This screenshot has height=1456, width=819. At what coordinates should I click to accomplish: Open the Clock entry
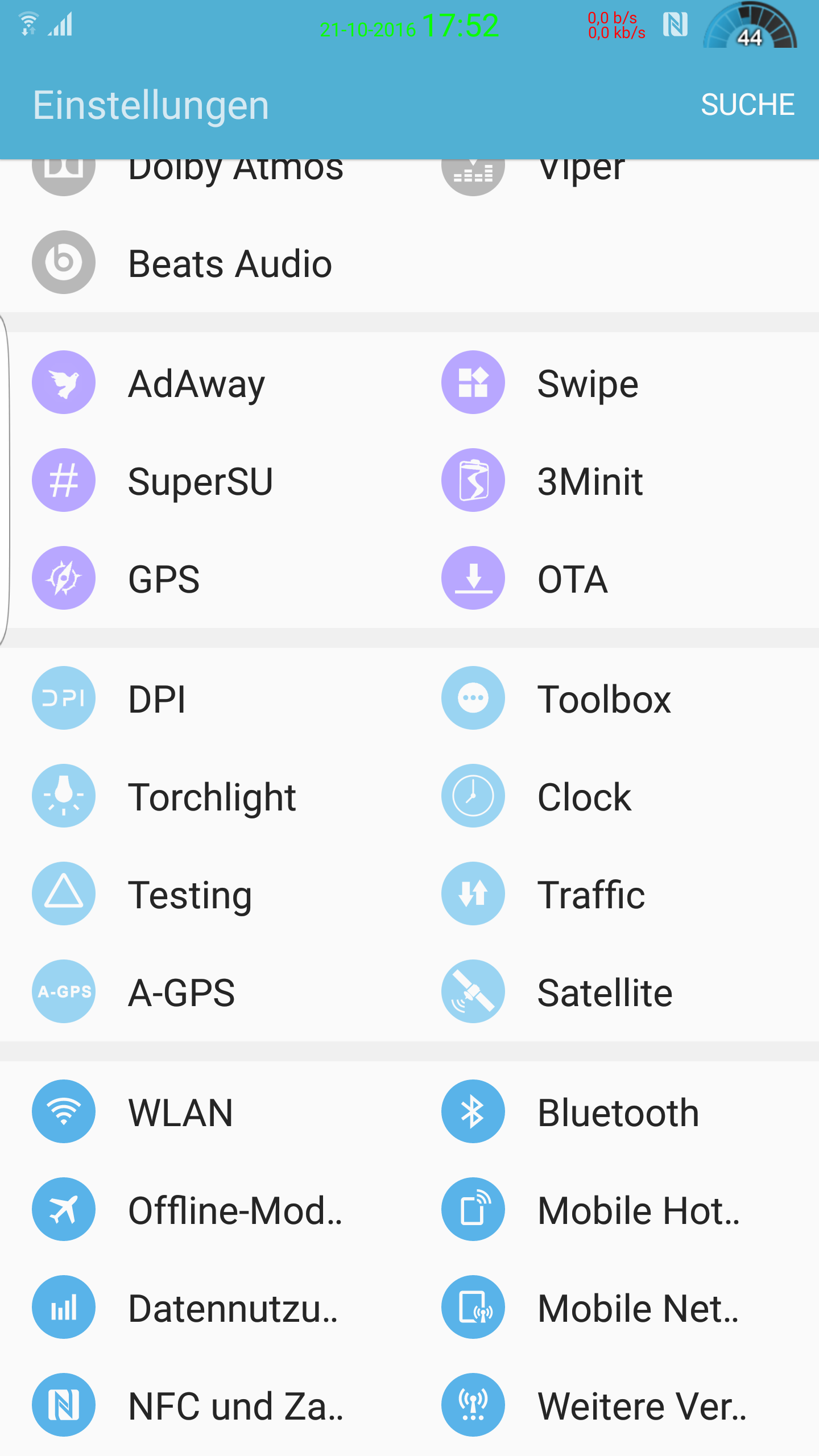[614, 796]
